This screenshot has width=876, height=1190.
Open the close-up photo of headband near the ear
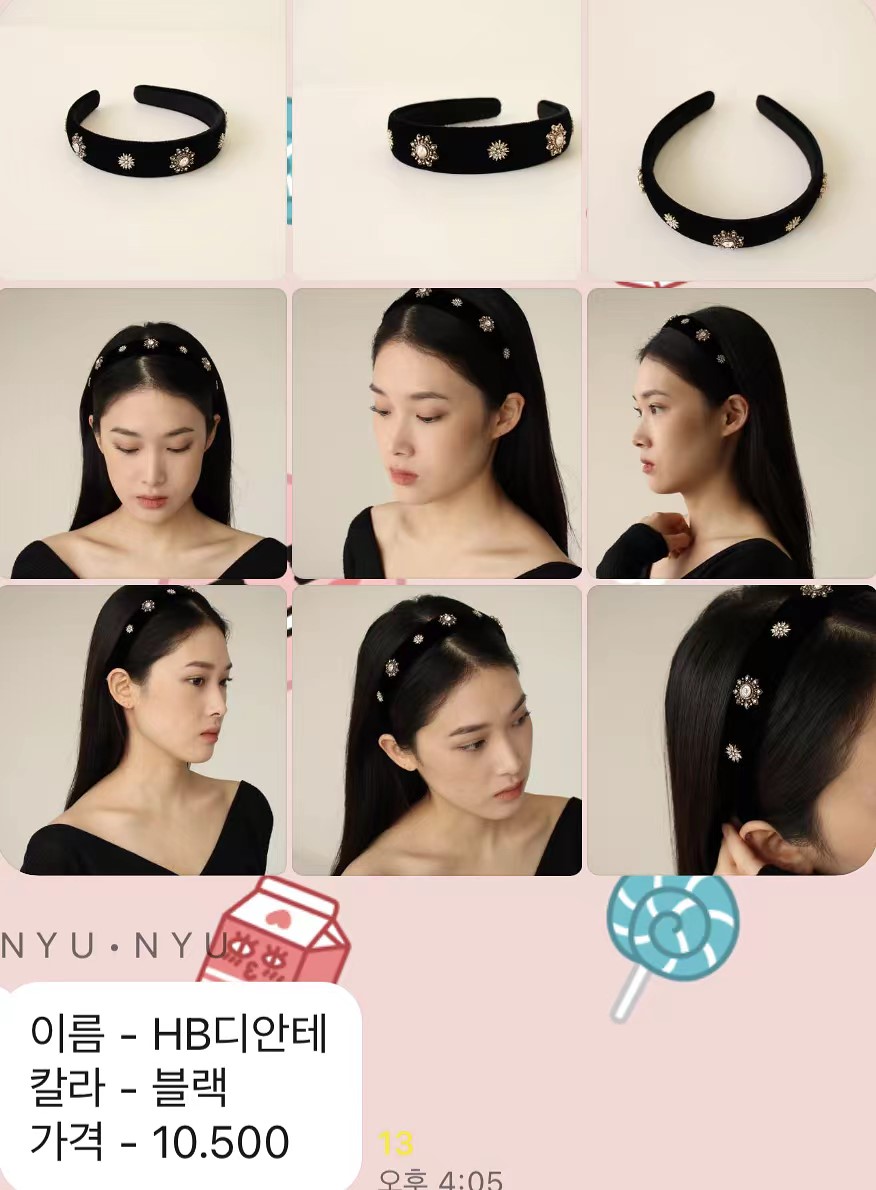(731, 730)
